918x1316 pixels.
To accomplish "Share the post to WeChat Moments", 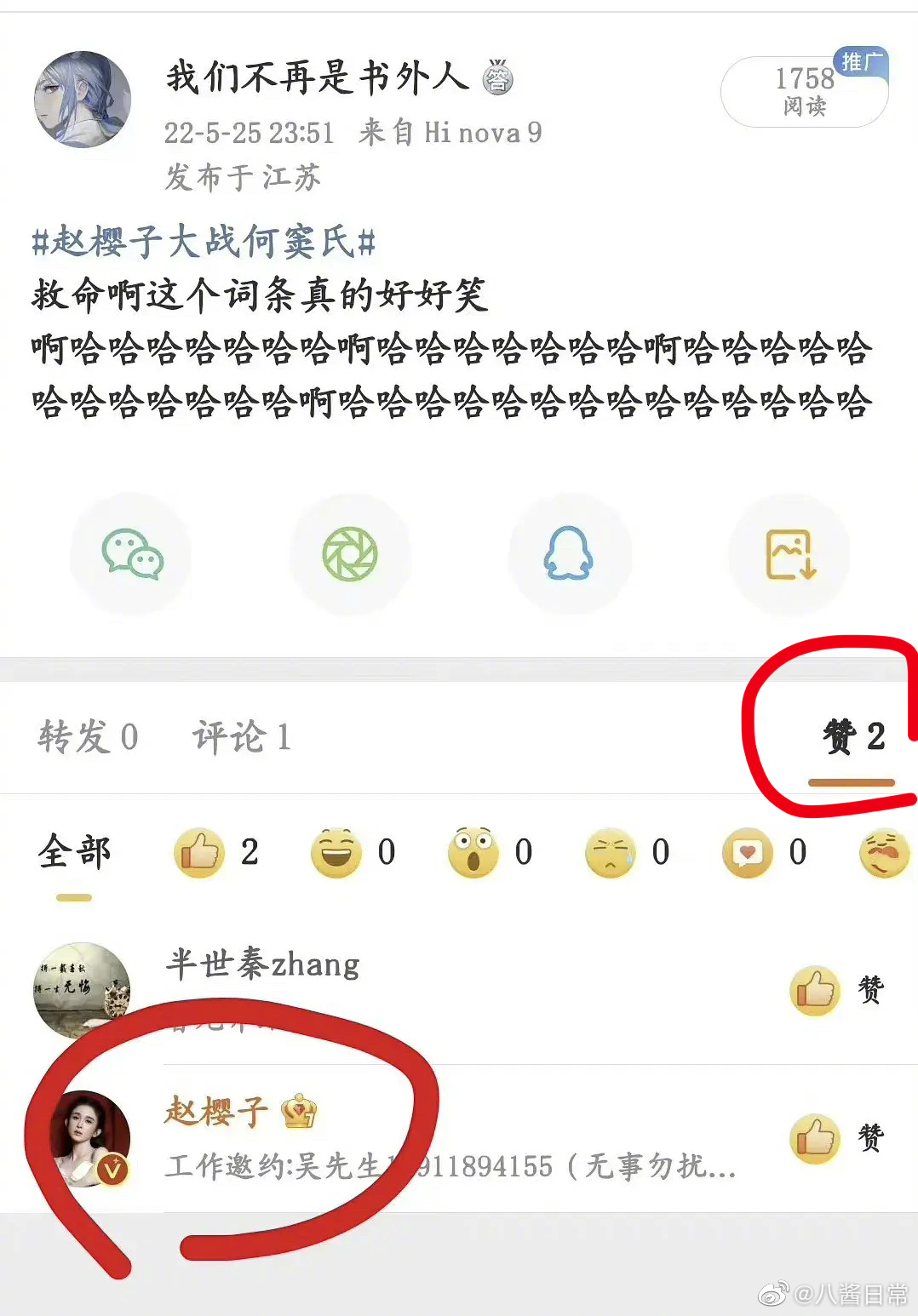I will pyautogui.click(x=350, y=554).
